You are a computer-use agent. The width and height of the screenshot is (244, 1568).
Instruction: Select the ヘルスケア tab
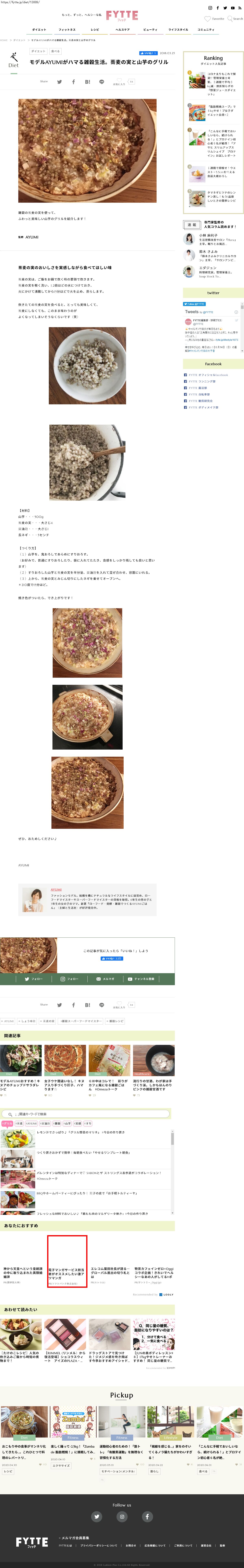tap(123, 29)
